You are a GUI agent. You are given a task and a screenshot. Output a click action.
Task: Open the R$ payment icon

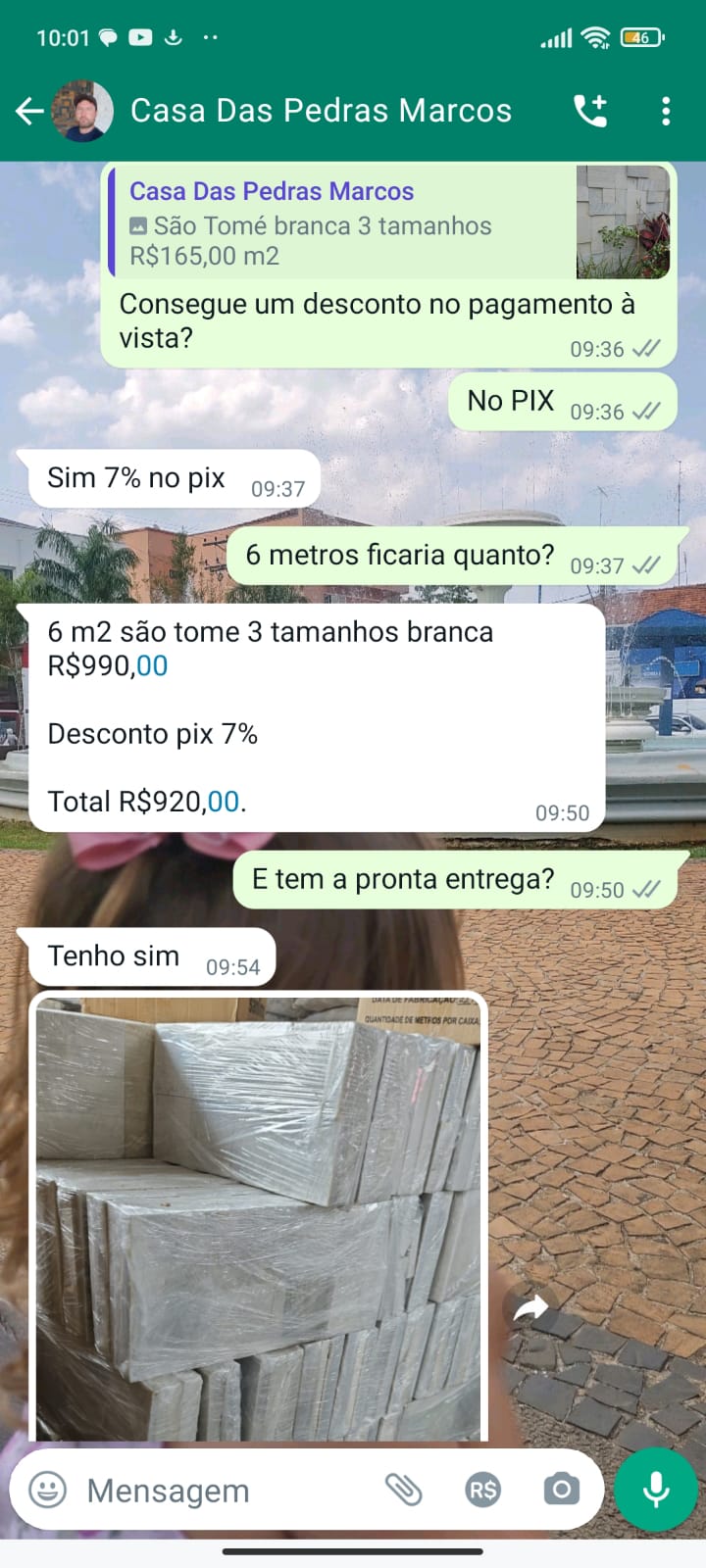click(482, 1490)
